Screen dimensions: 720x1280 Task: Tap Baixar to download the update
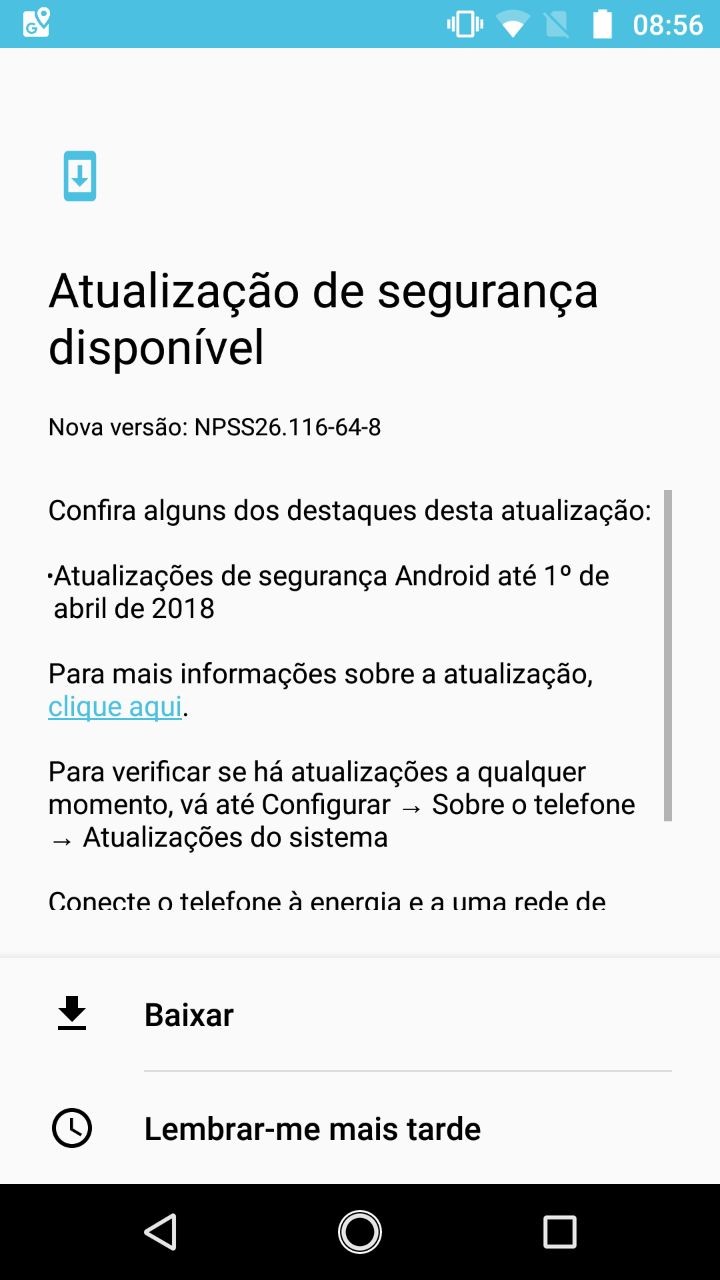tap(360, 1014)
